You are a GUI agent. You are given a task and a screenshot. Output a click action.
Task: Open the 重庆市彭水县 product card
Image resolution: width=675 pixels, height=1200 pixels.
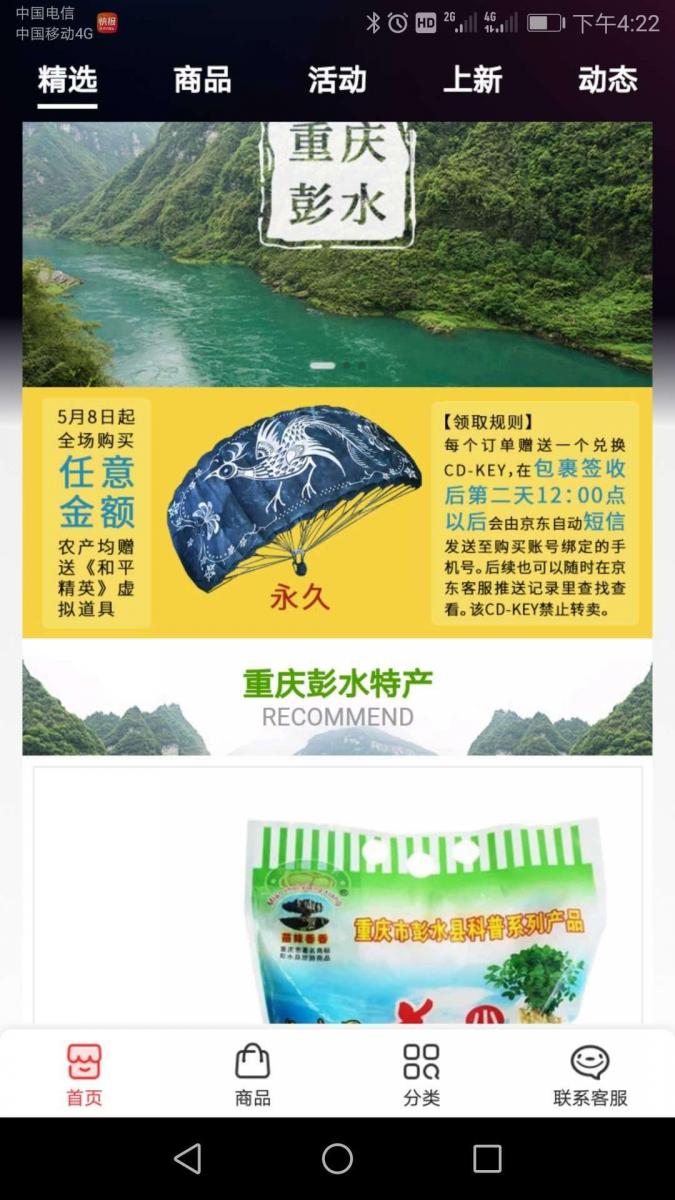point(337,896)
